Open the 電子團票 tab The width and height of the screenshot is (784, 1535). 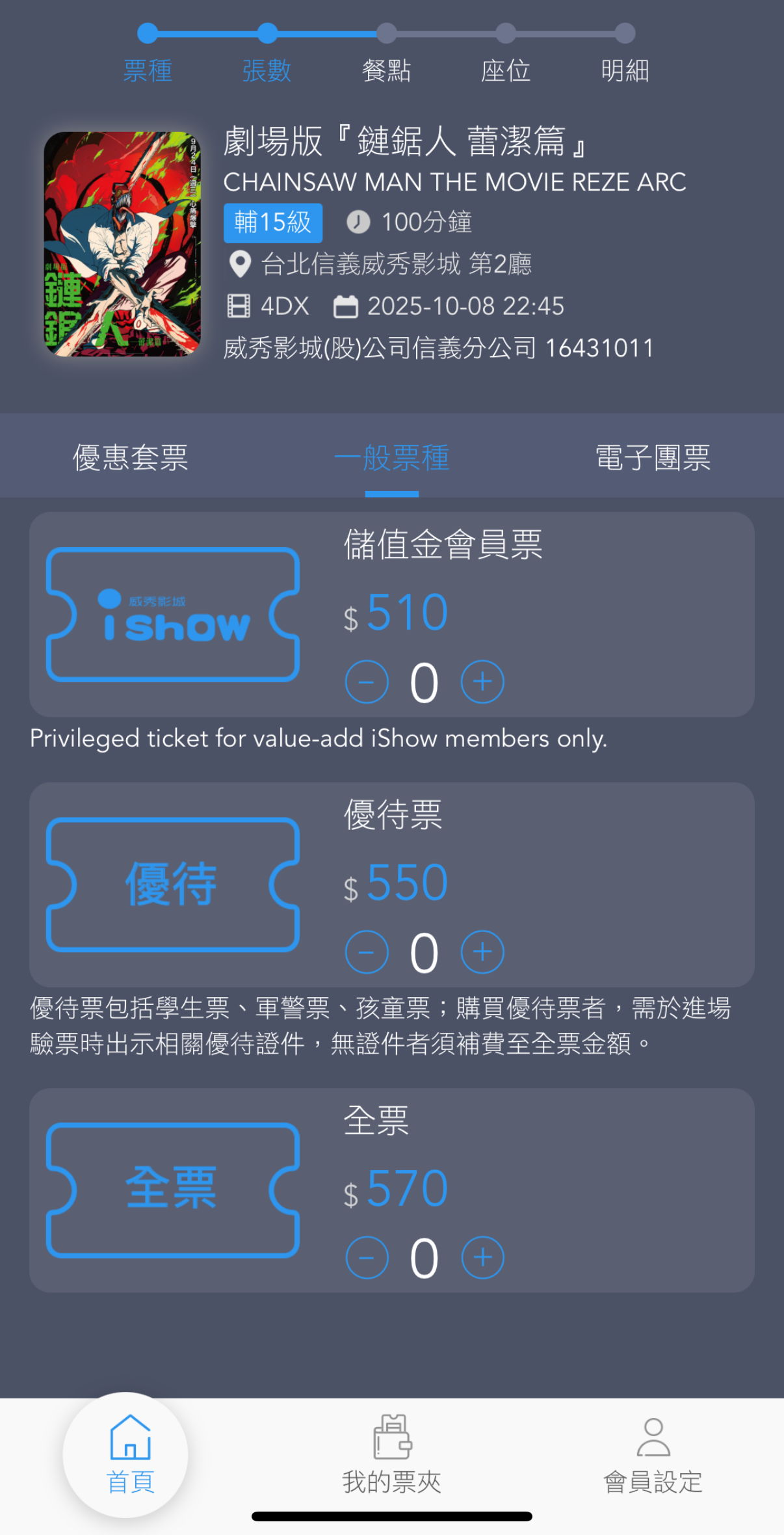[x=653, y=457]
